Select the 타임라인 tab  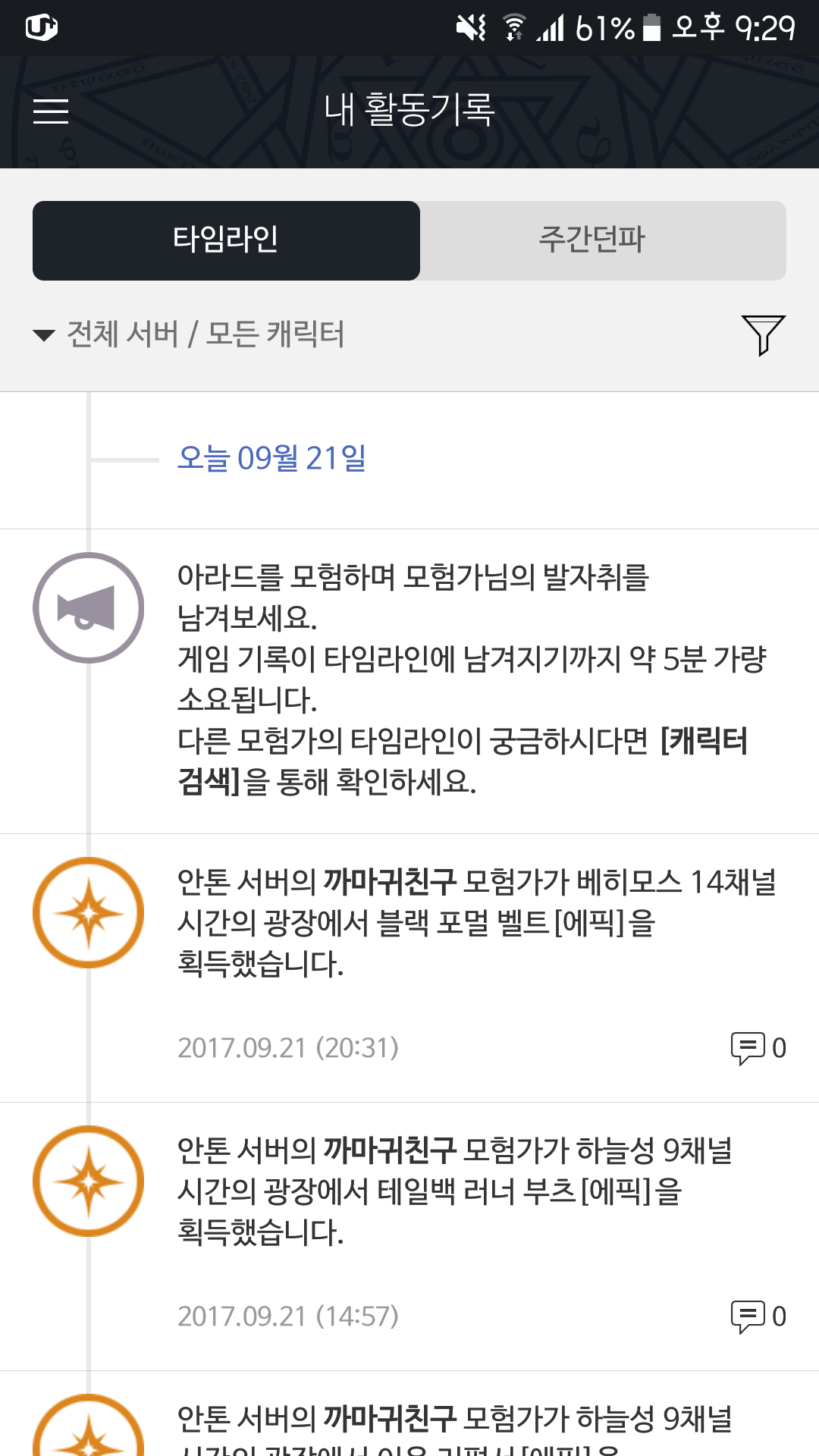pos(226,240)
